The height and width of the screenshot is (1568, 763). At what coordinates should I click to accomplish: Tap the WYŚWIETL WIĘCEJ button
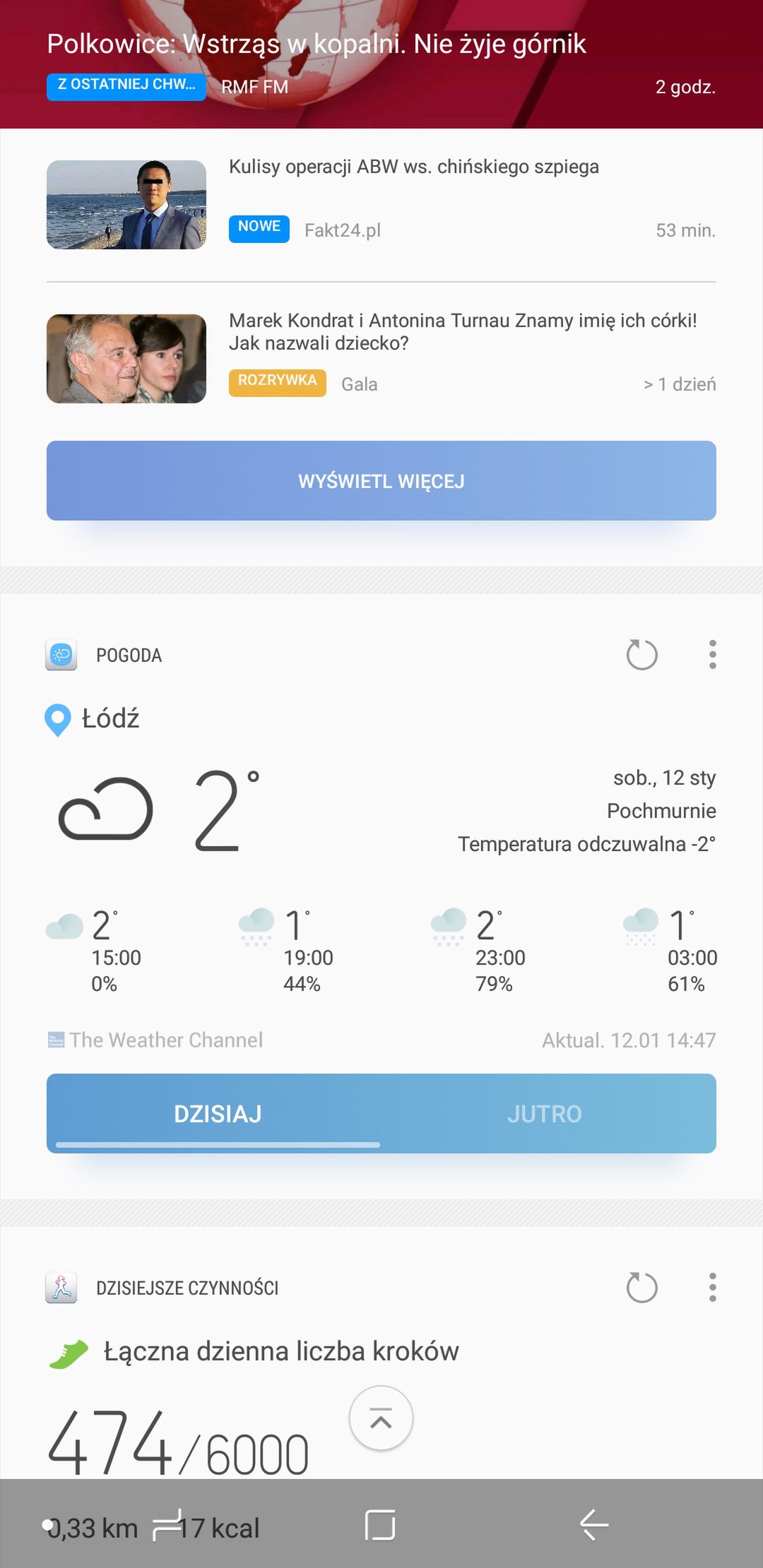point(381,481)
